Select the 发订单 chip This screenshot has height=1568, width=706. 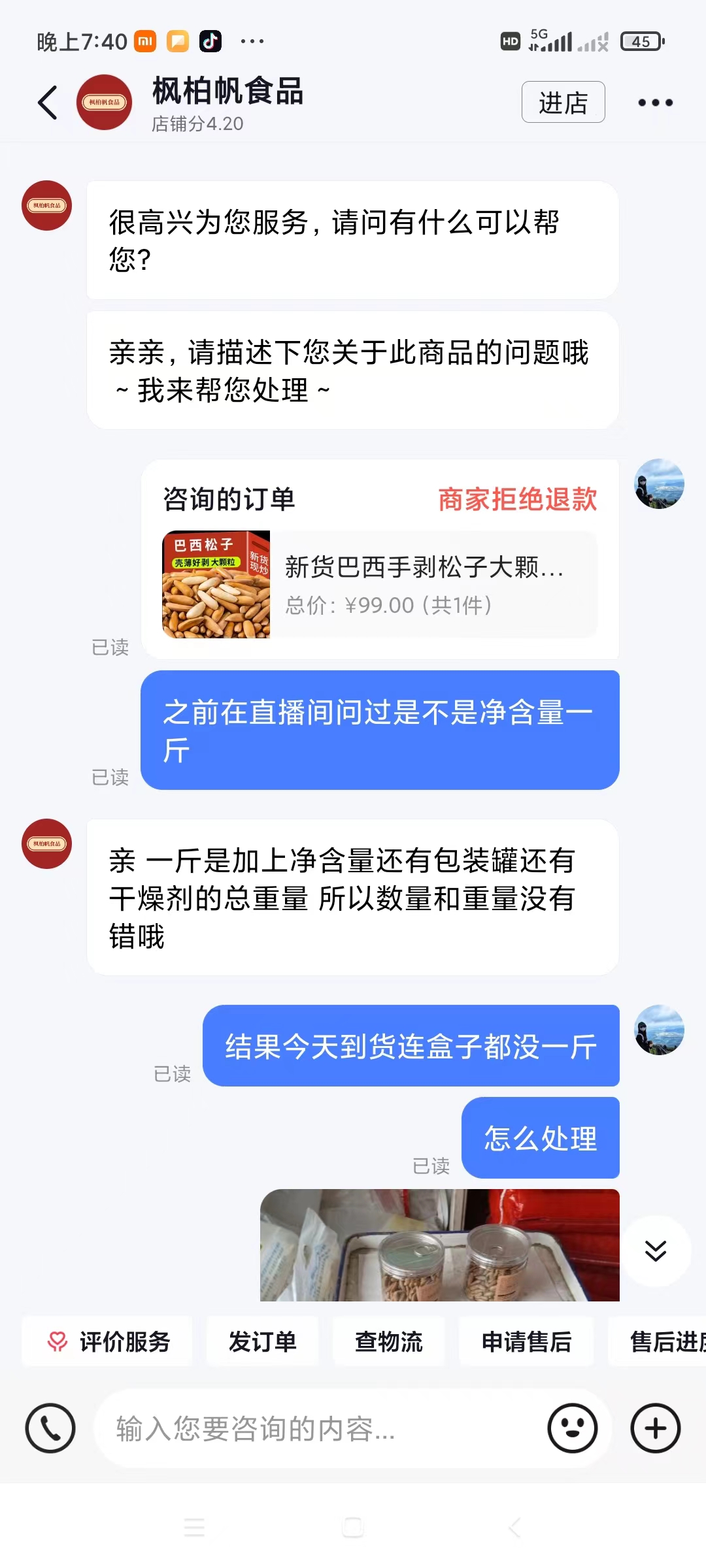pyautogui.click(x=262, y=1342)
